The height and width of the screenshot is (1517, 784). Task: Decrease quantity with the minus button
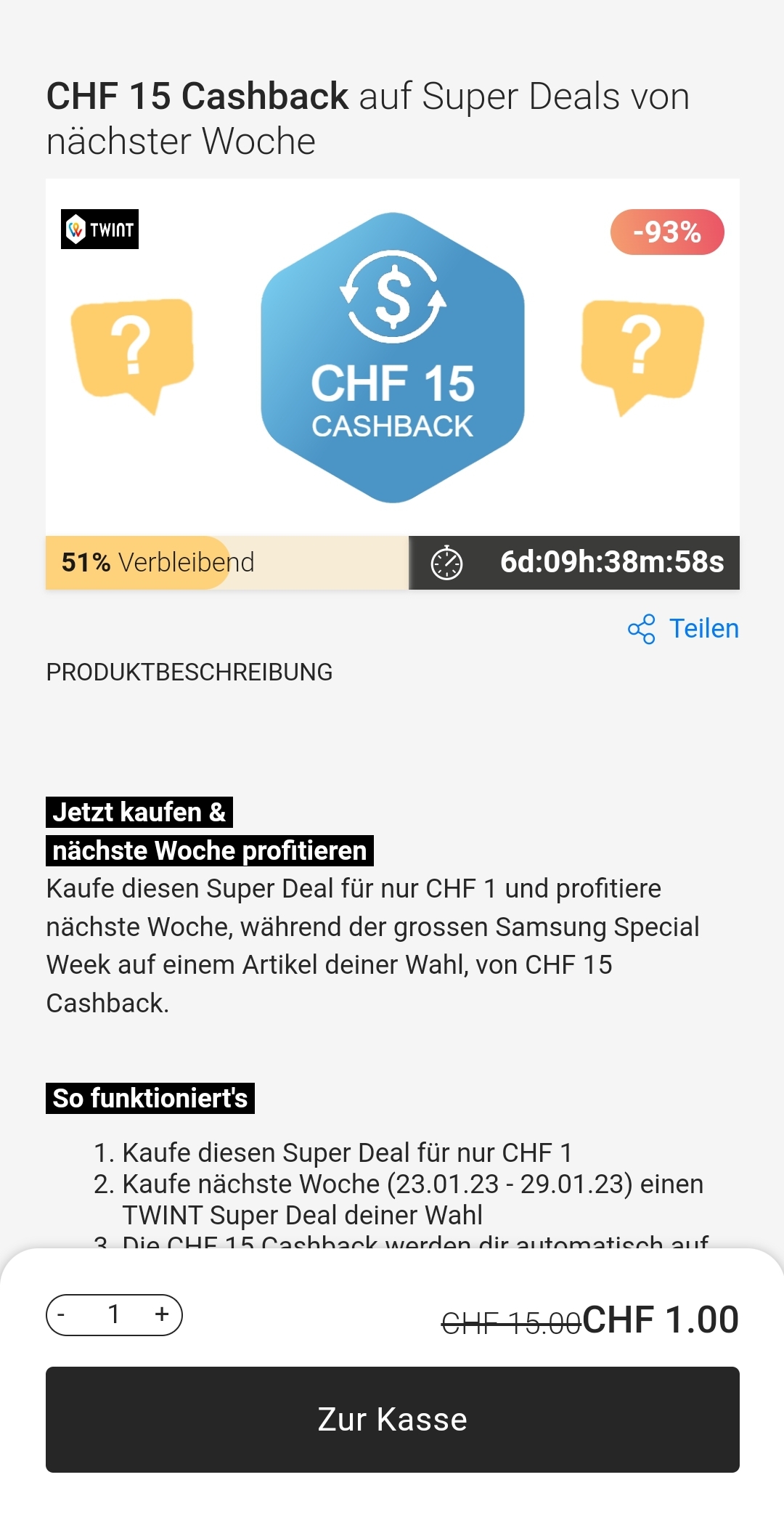point(62,1314)
